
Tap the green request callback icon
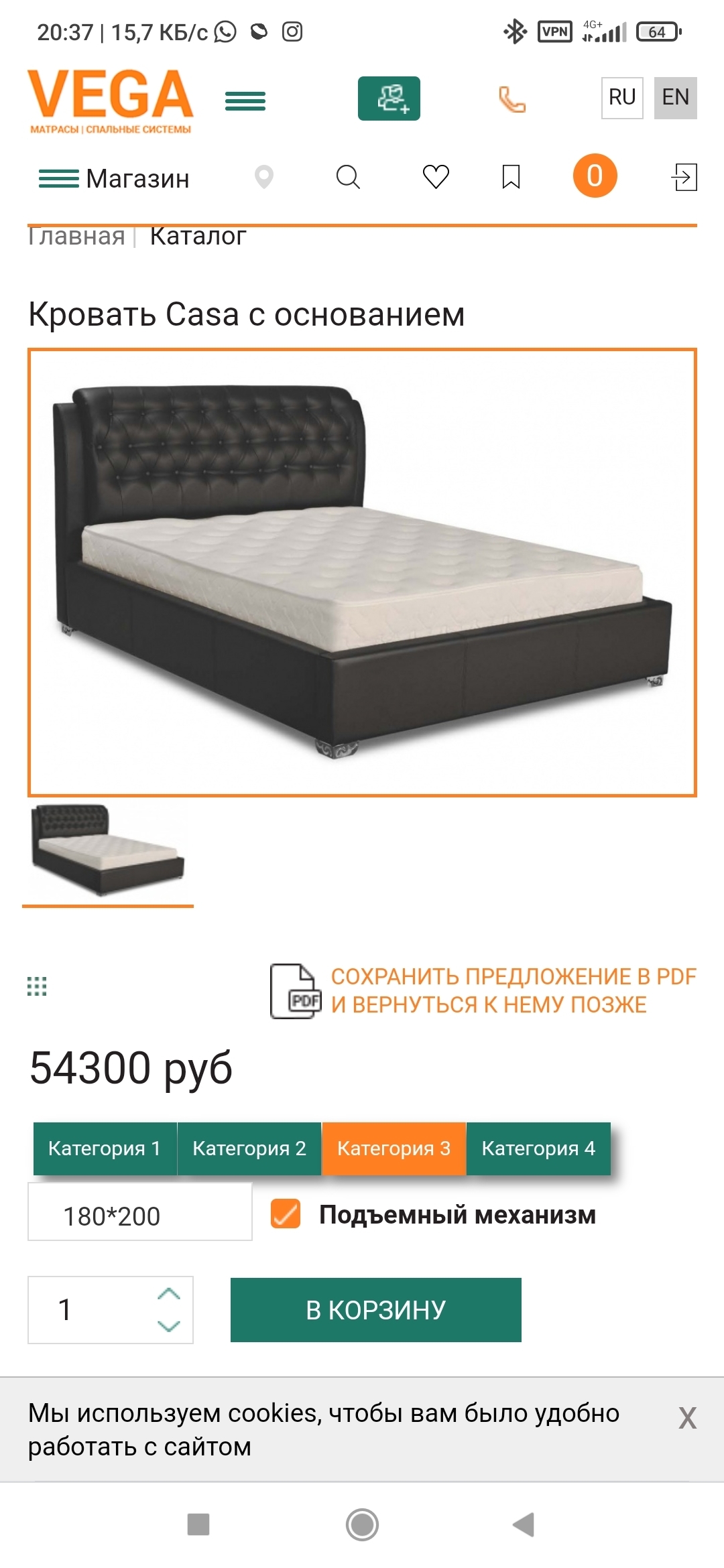click(x=389, y=99)
